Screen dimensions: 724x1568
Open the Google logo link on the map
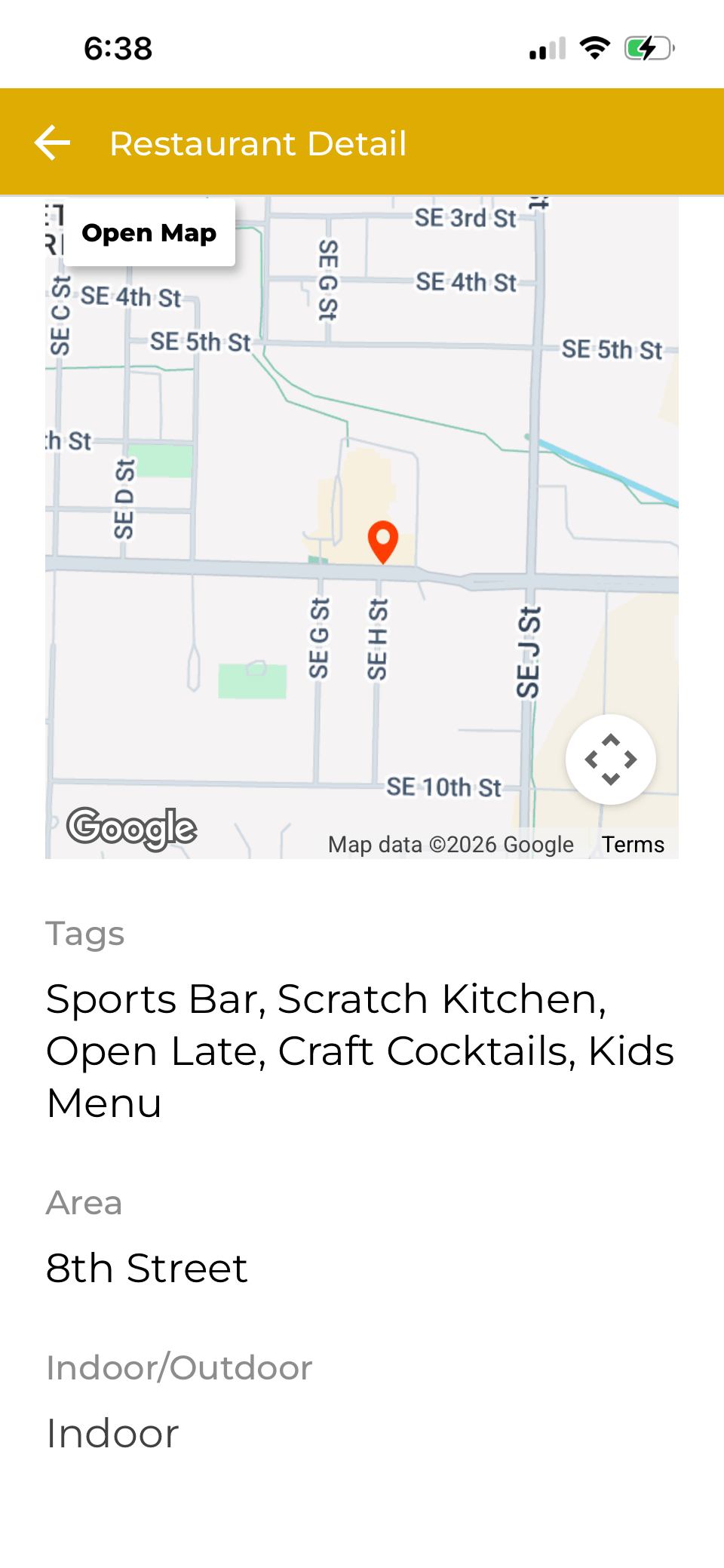(132, 828)
